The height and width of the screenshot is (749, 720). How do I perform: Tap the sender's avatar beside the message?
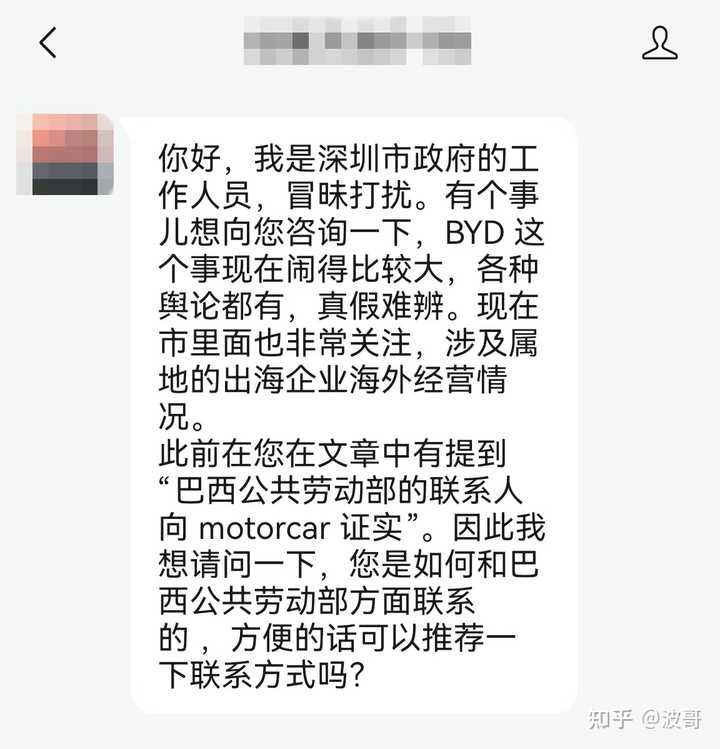(65, 154)
